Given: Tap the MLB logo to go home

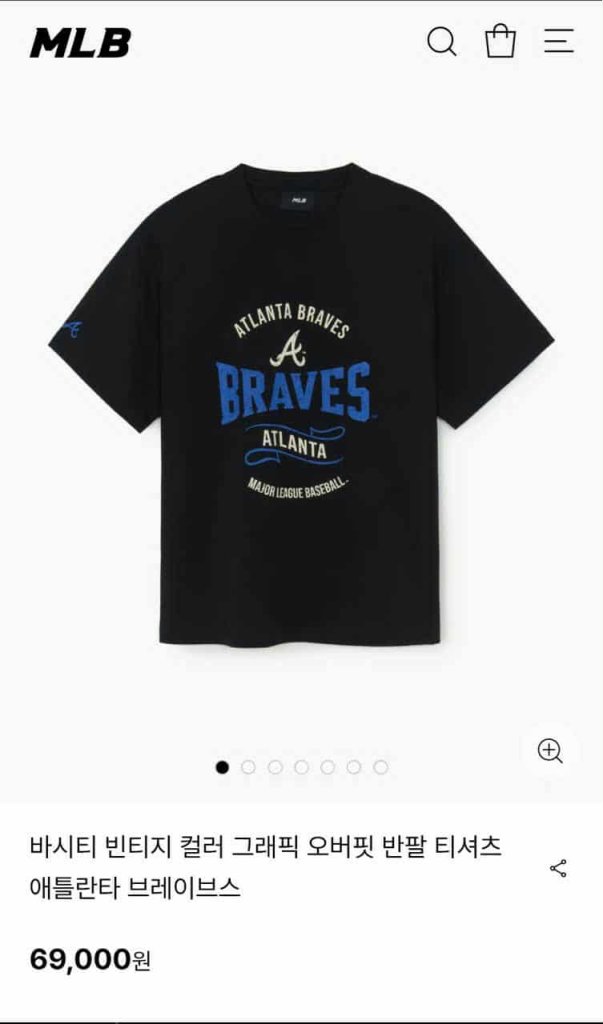Looking at the screenshot, I should [80, 42].
